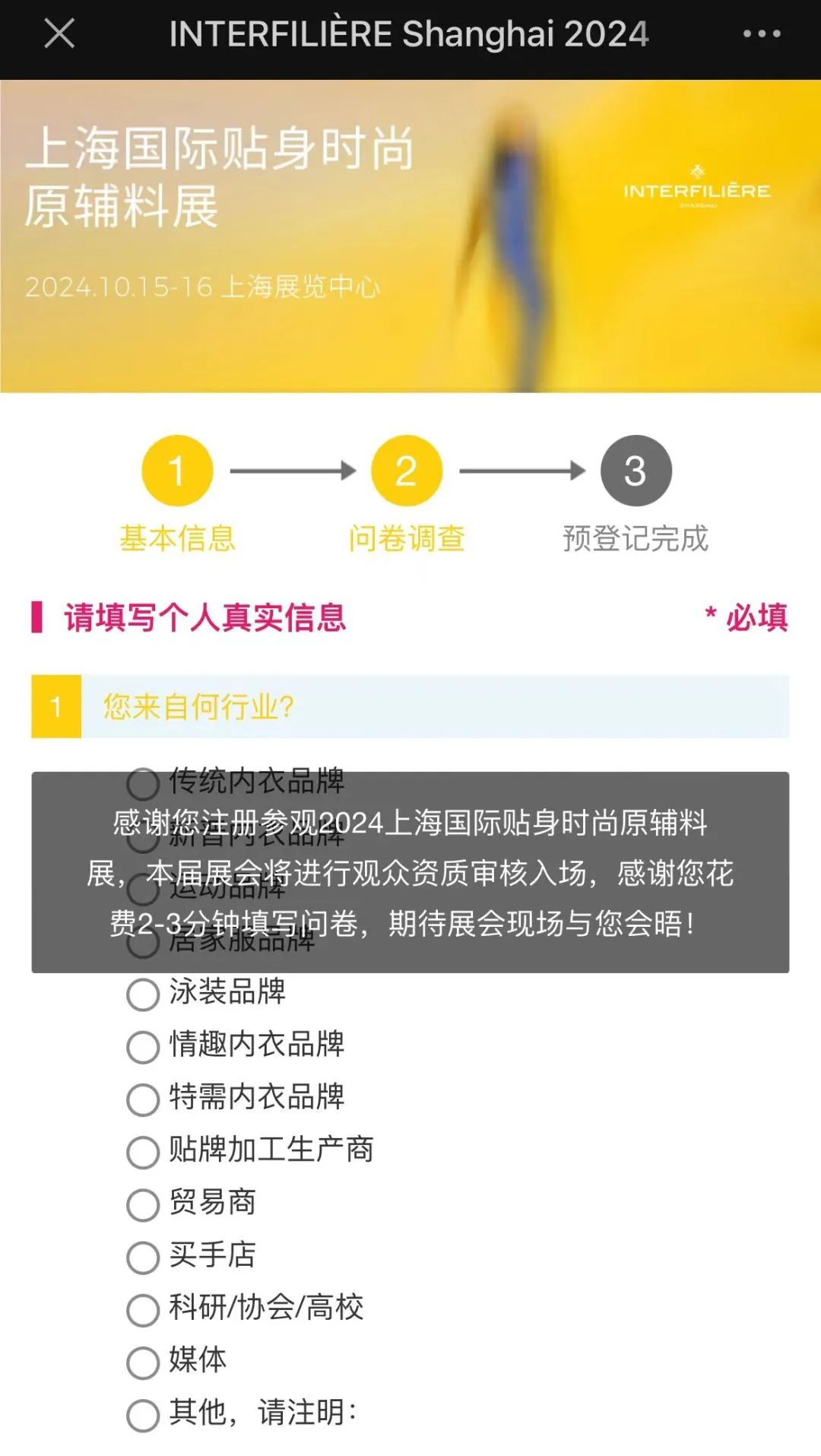This screenshot has height=1456, width=821.
Task: Select 贴牌加工生产商 option
Action: [x=143, y=1152]
